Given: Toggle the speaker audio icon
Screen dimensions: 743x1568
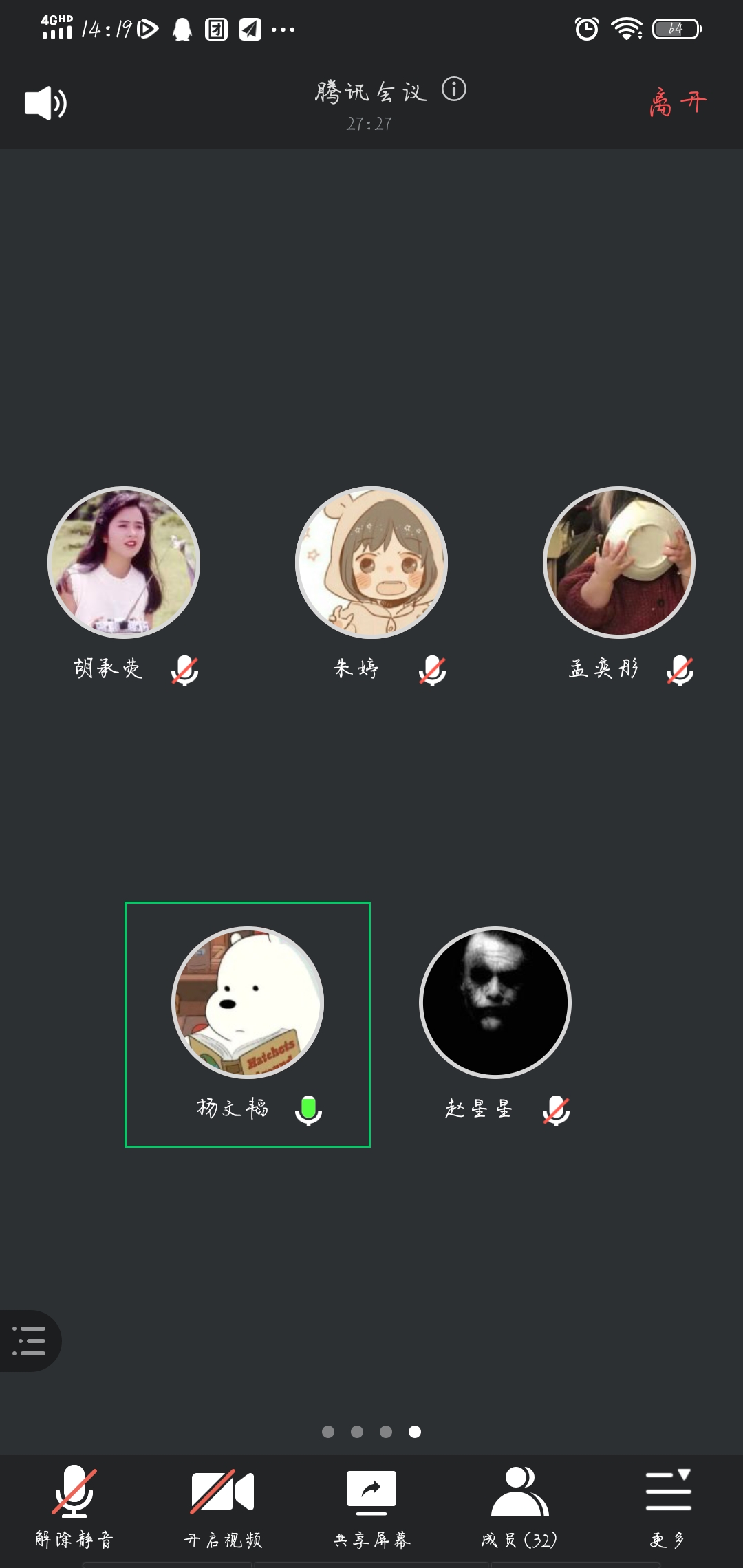Looking at the screenshot, I should (45, 103).
